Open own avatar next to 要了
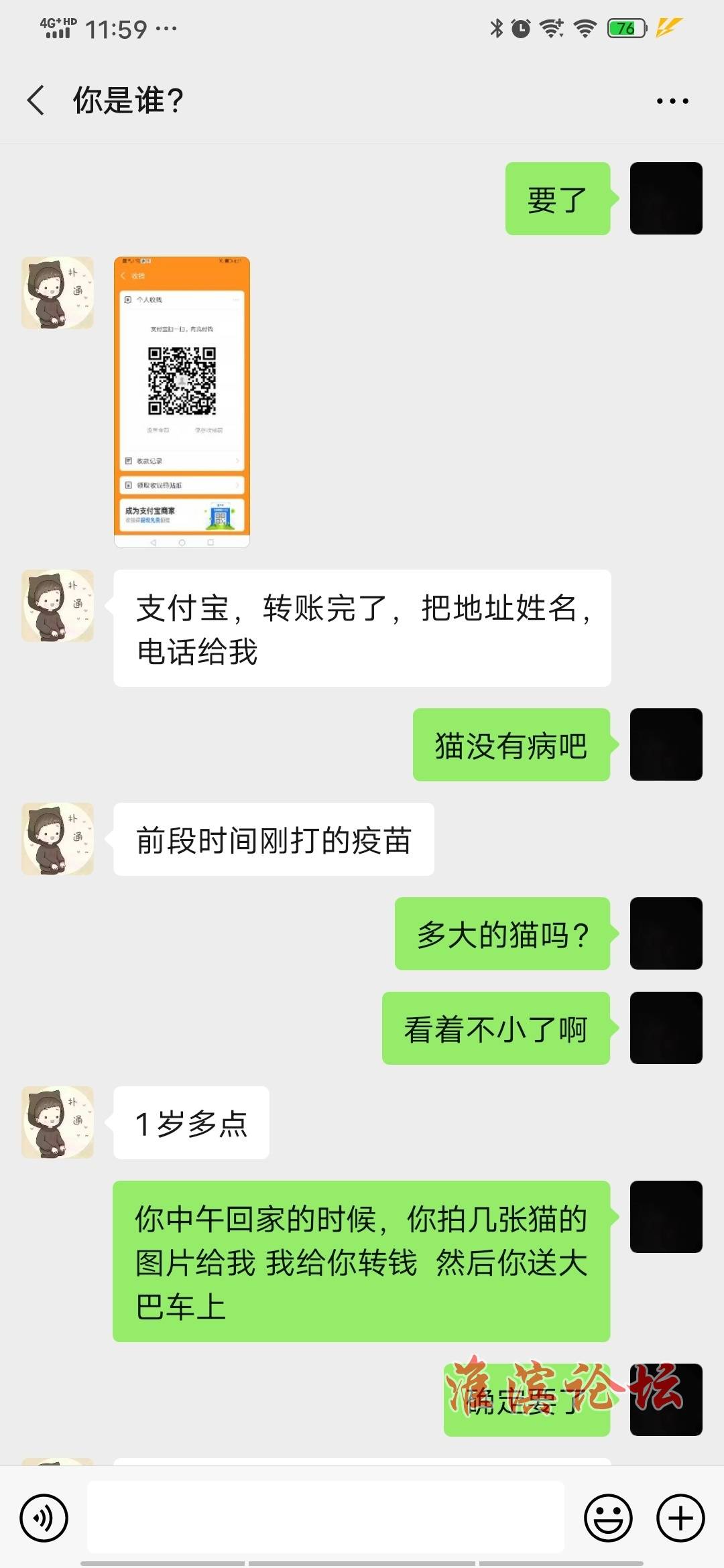 pos(666,198)
